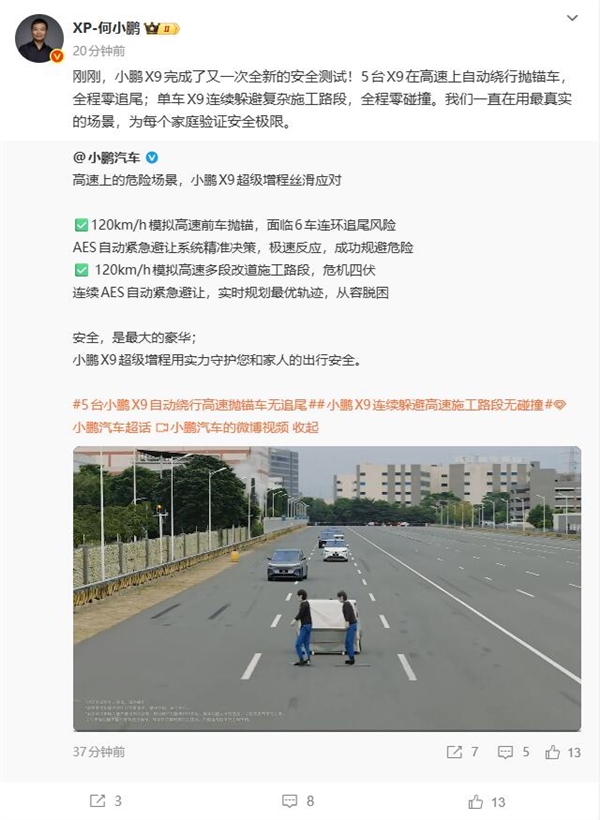
Task: Like XP-何小鹏's post at the bottom bar
Action: 488,801
